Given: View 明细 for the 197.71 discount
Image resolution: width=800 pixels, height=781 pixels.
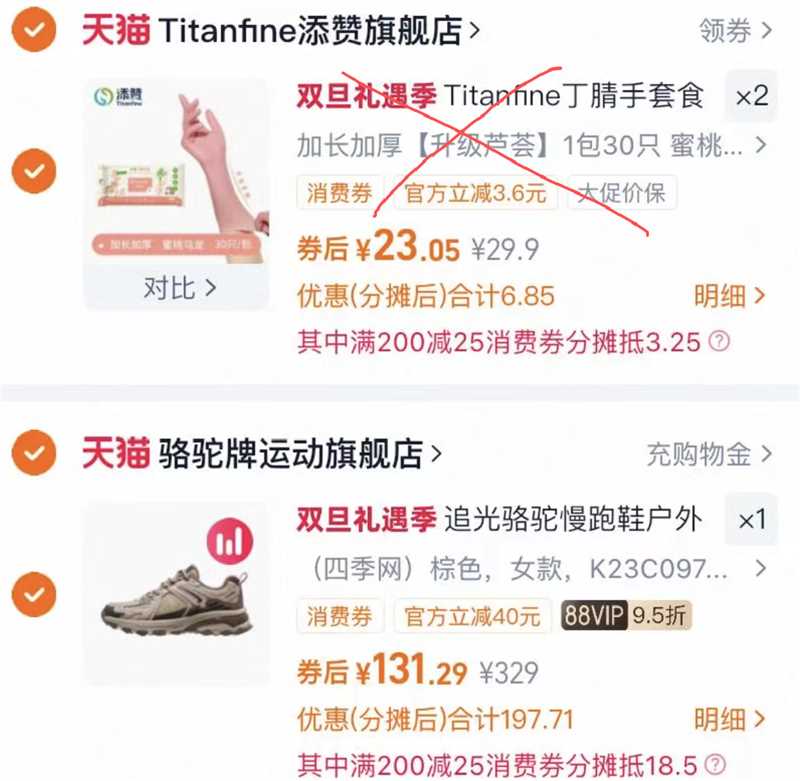Looking at the screenshot, I should [x=730, y=719].
